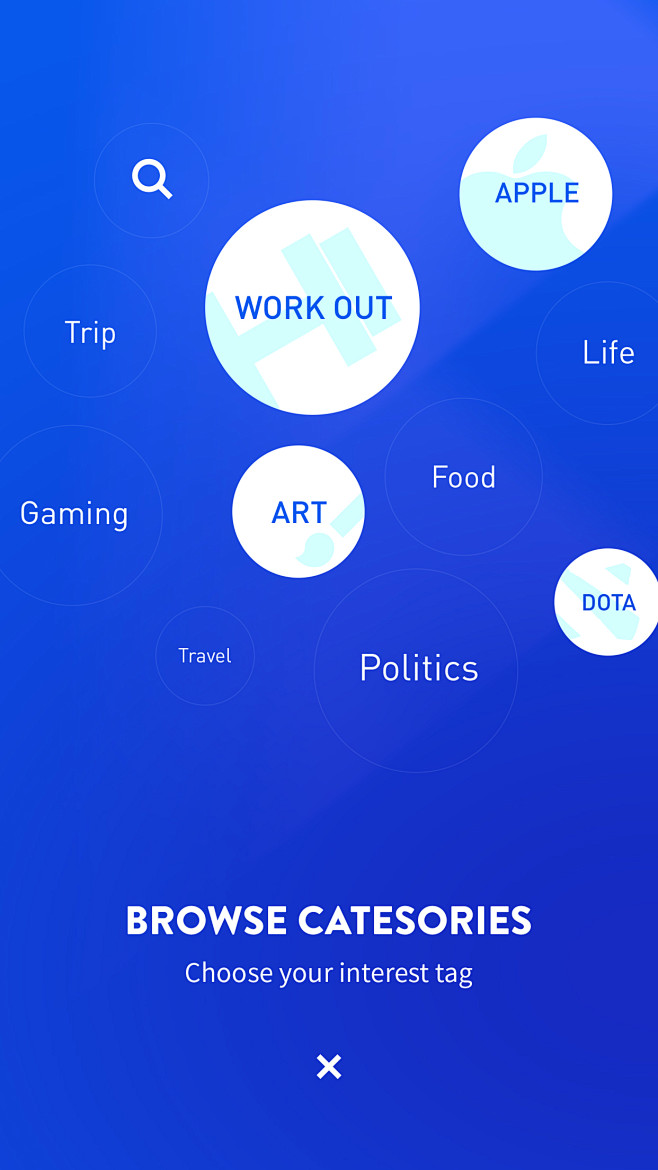The width and height of the screenshot is (658, 1170).
Task: Pick the Gaming bubble
Action: click(x=73, y=515)
